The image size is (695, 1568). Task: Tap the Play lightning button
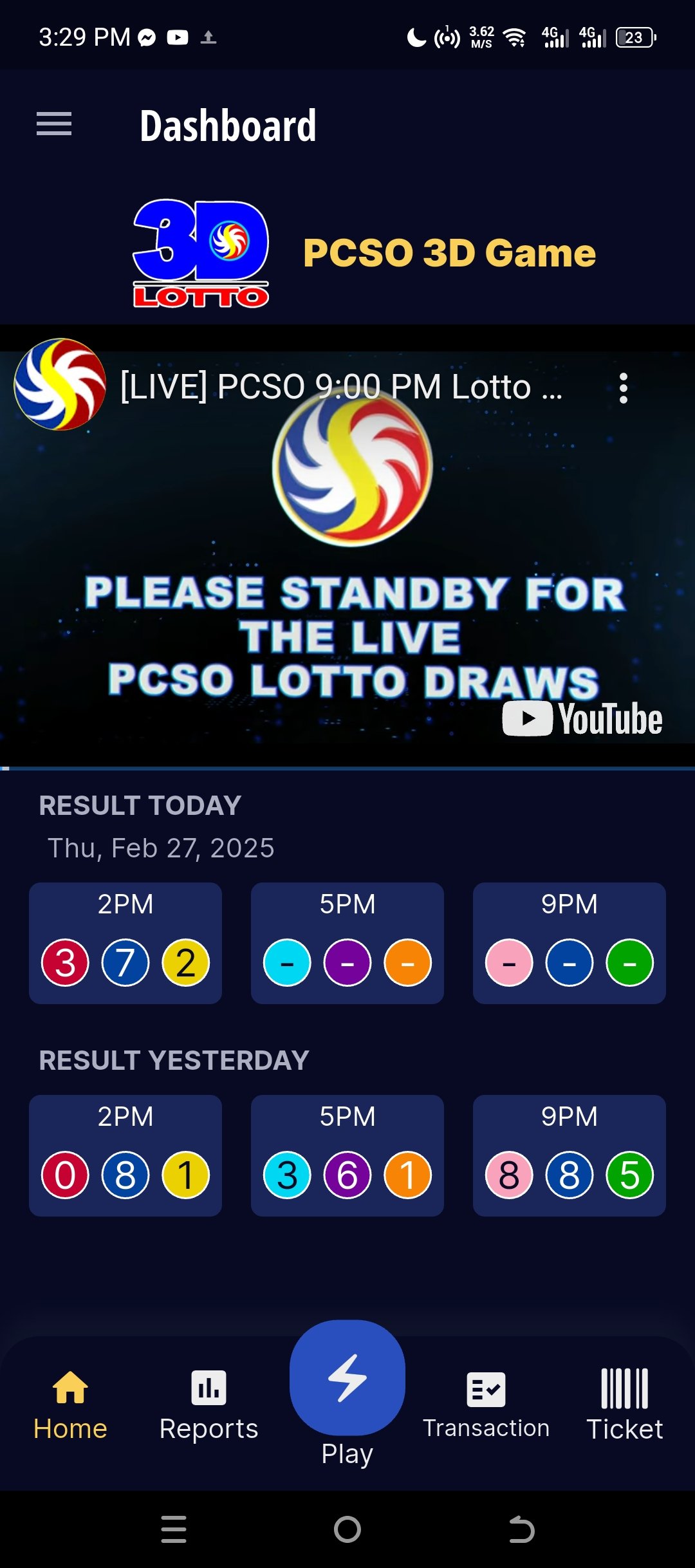[347, 1377]
